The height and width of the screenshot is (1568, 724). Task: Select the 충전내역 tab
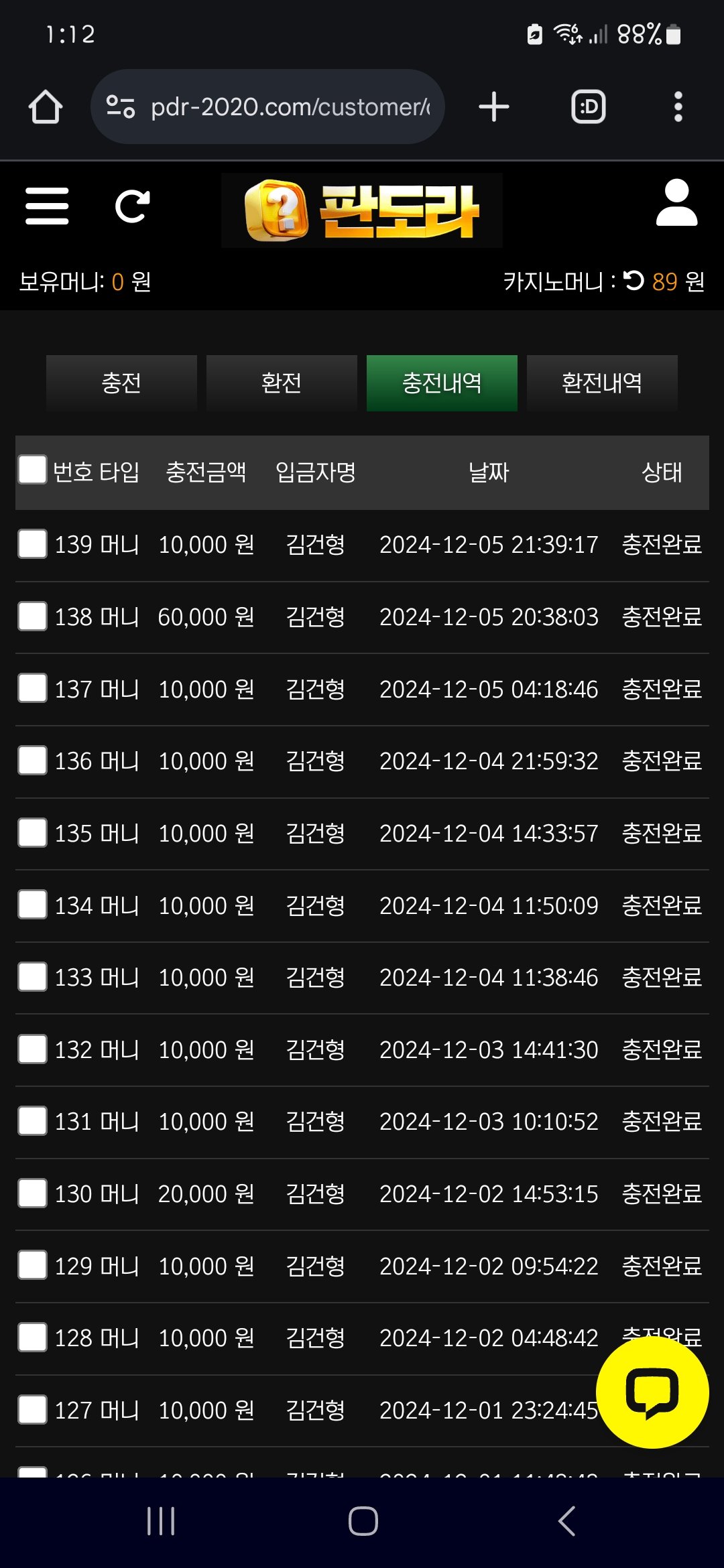442,383
